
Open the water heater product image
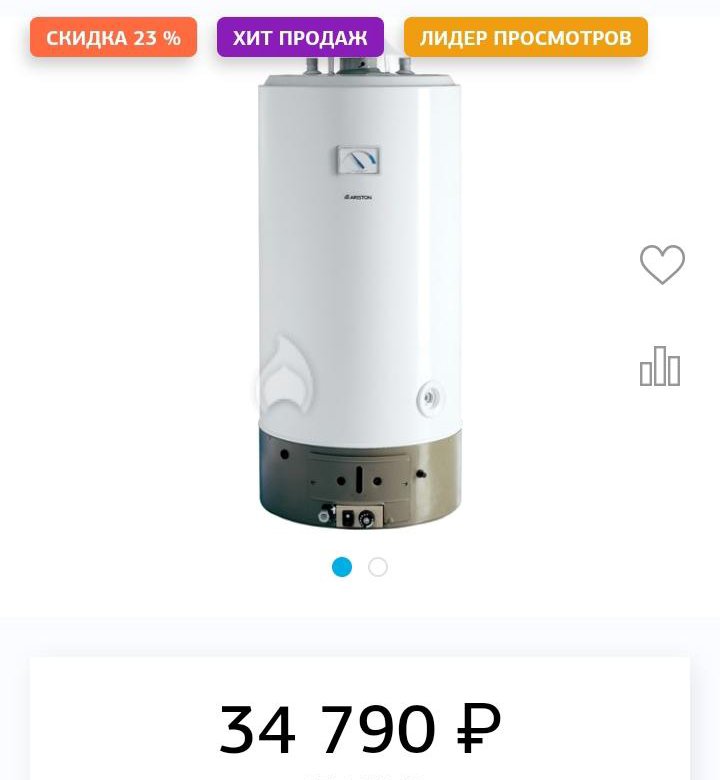360,290
